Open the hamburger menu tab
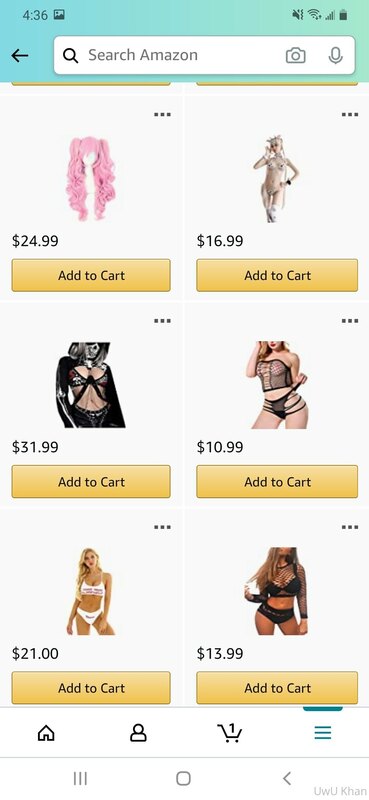The image size is (369, 800). tap(323, 733)
